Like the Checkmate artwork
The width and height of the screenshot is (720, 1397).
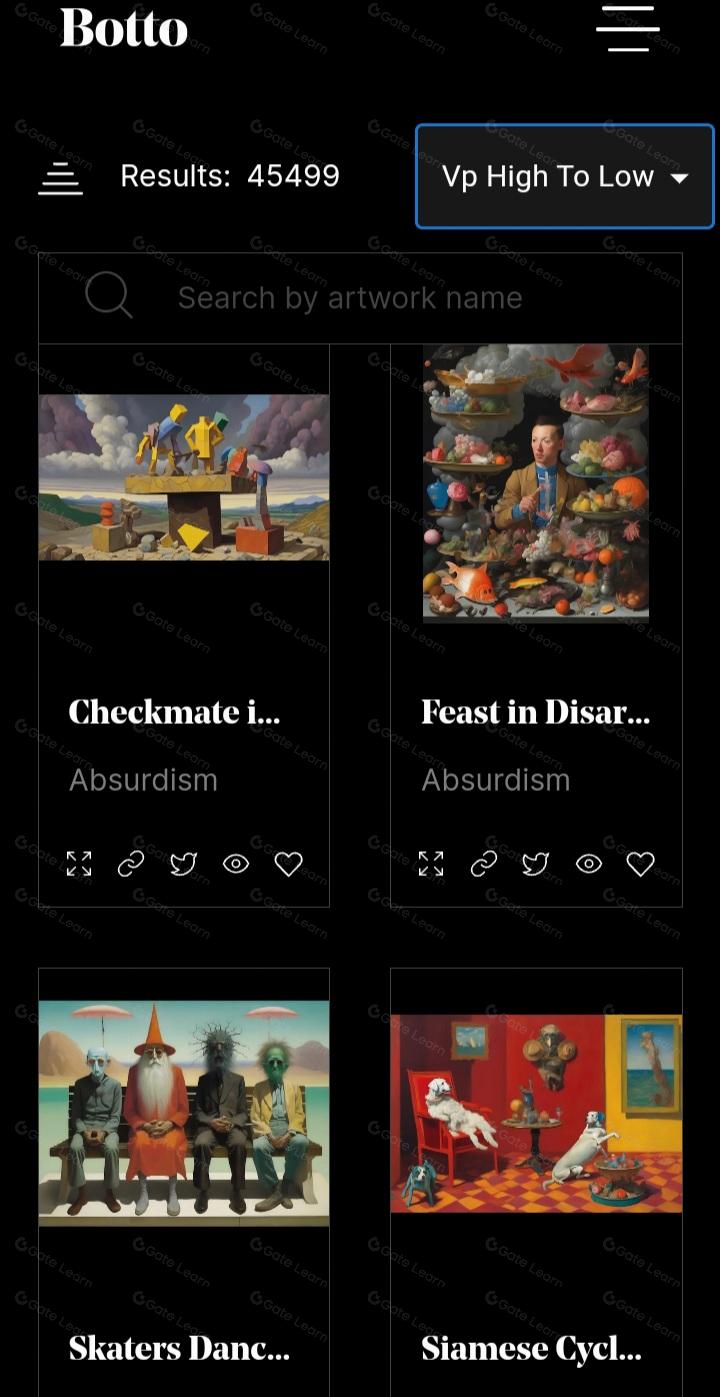pos(288,864)
